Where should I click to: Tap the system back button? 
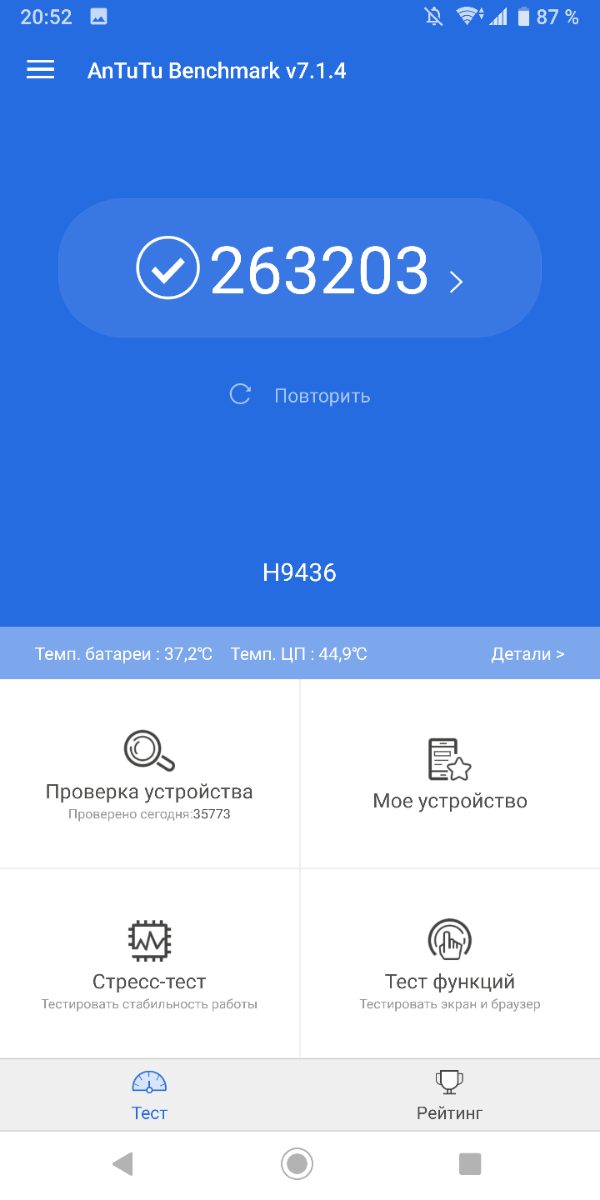point(123,1163)
